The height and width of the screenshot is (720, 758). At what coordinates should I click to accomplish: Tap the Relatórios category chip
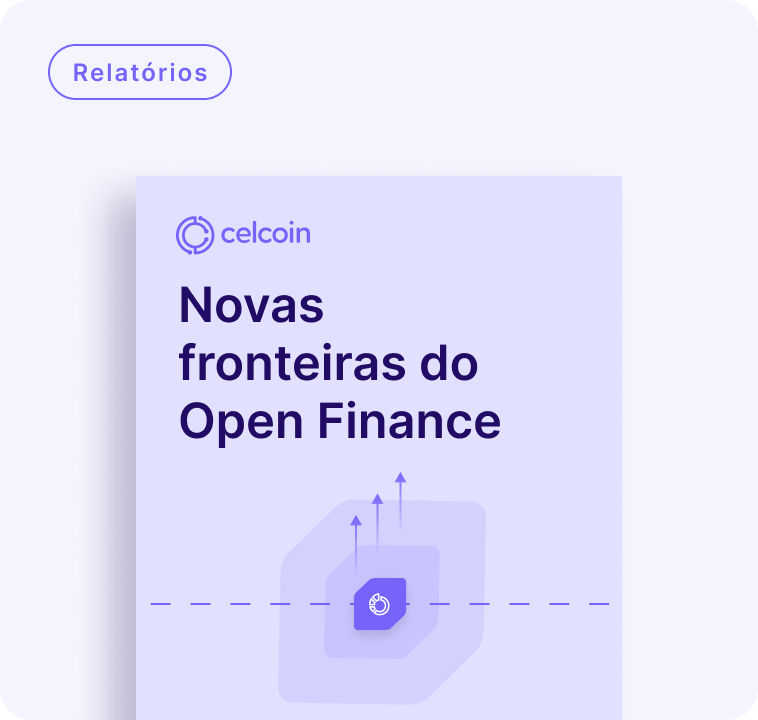click(140, 72)
